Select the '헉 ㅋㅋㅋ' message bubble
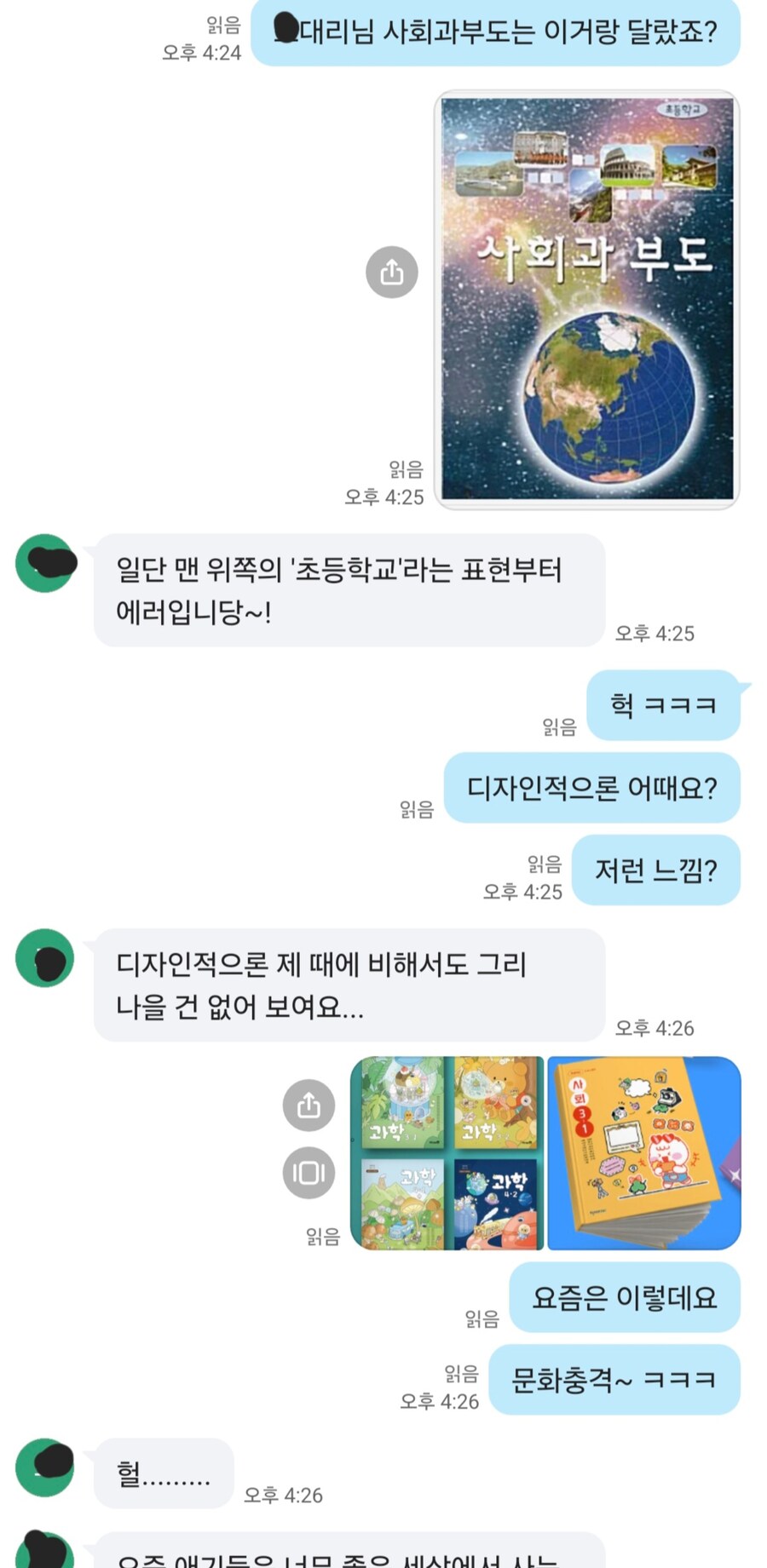This screenshot has width=767, height=1568. [664, 706]
